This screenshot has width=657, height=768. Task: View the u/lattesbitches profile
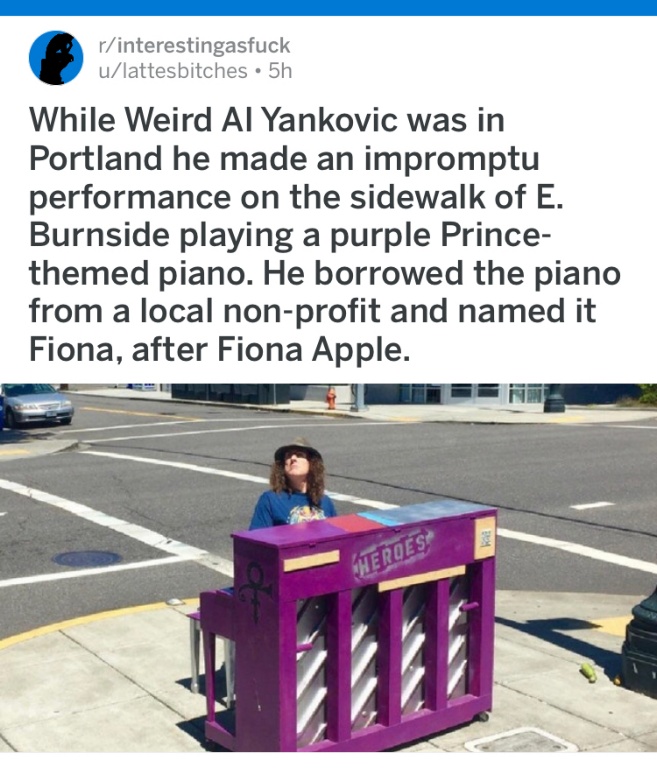point(172,70)
